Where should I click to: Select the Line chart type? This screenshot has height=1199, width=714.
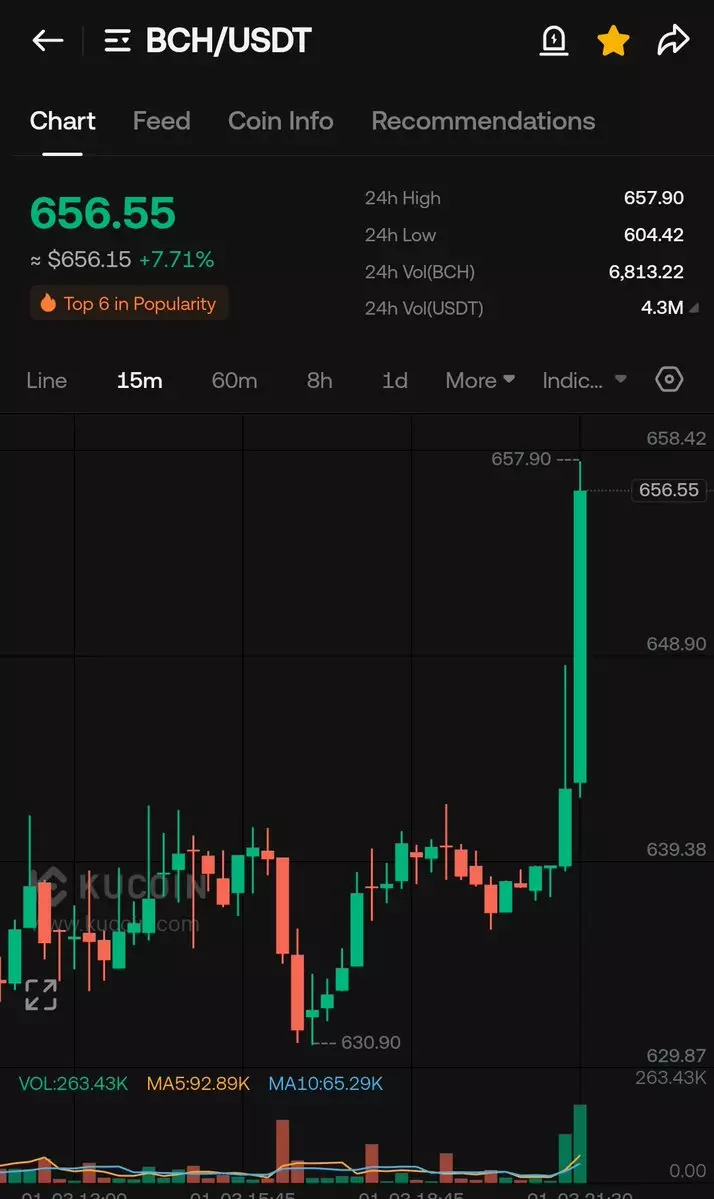(x=46, y=380)
